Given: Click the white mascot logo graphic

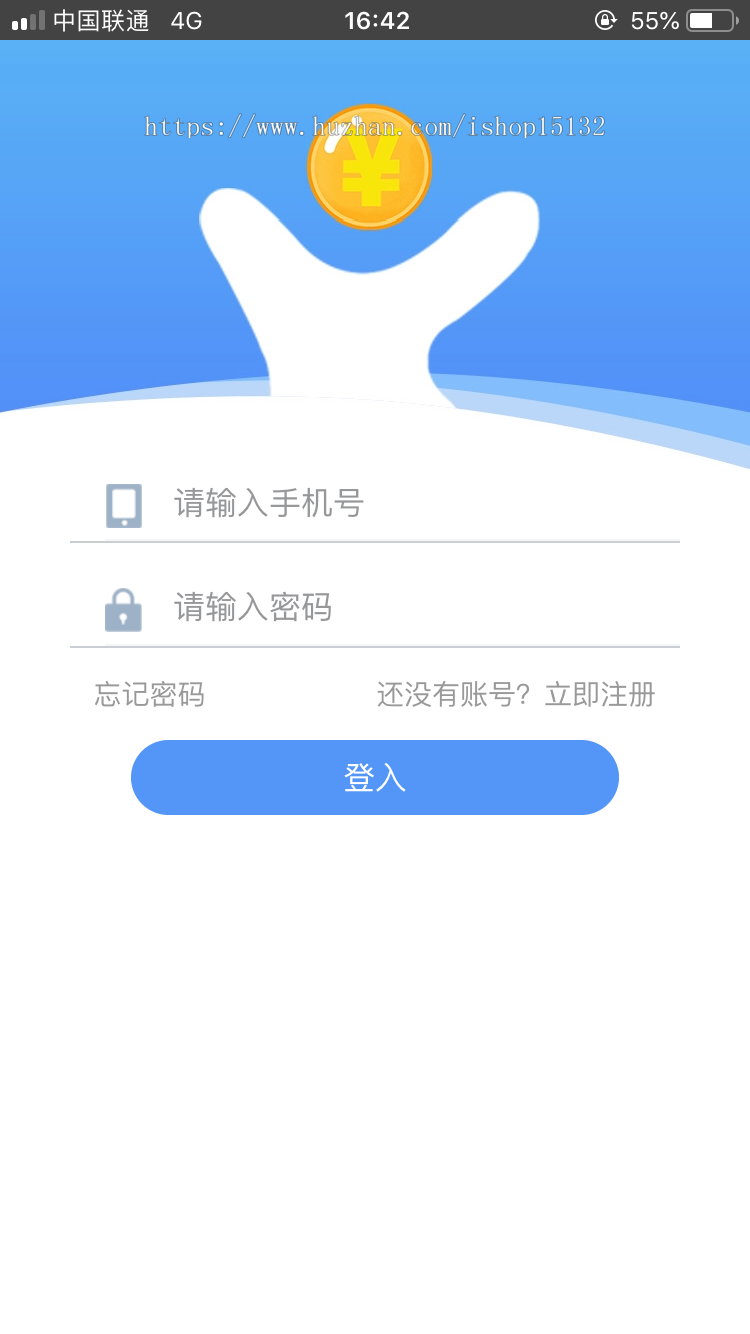Looking at the screenshot, I should (370, 300).
